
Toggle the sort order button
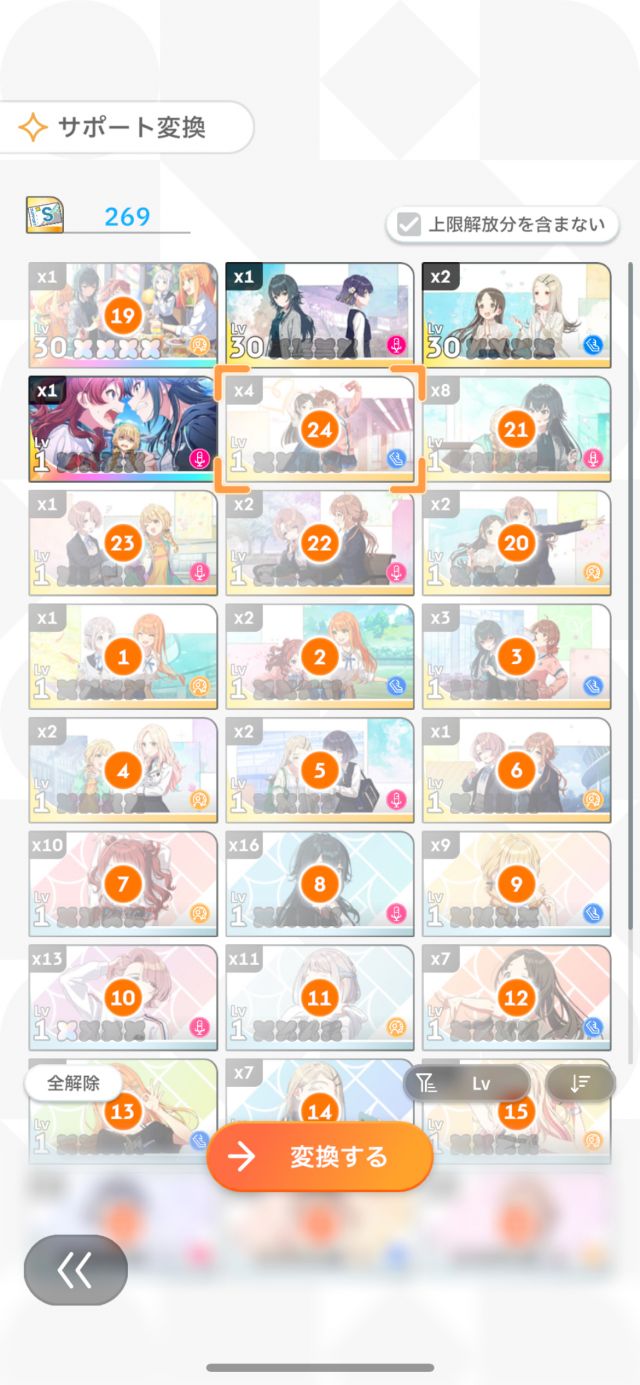580,1083
